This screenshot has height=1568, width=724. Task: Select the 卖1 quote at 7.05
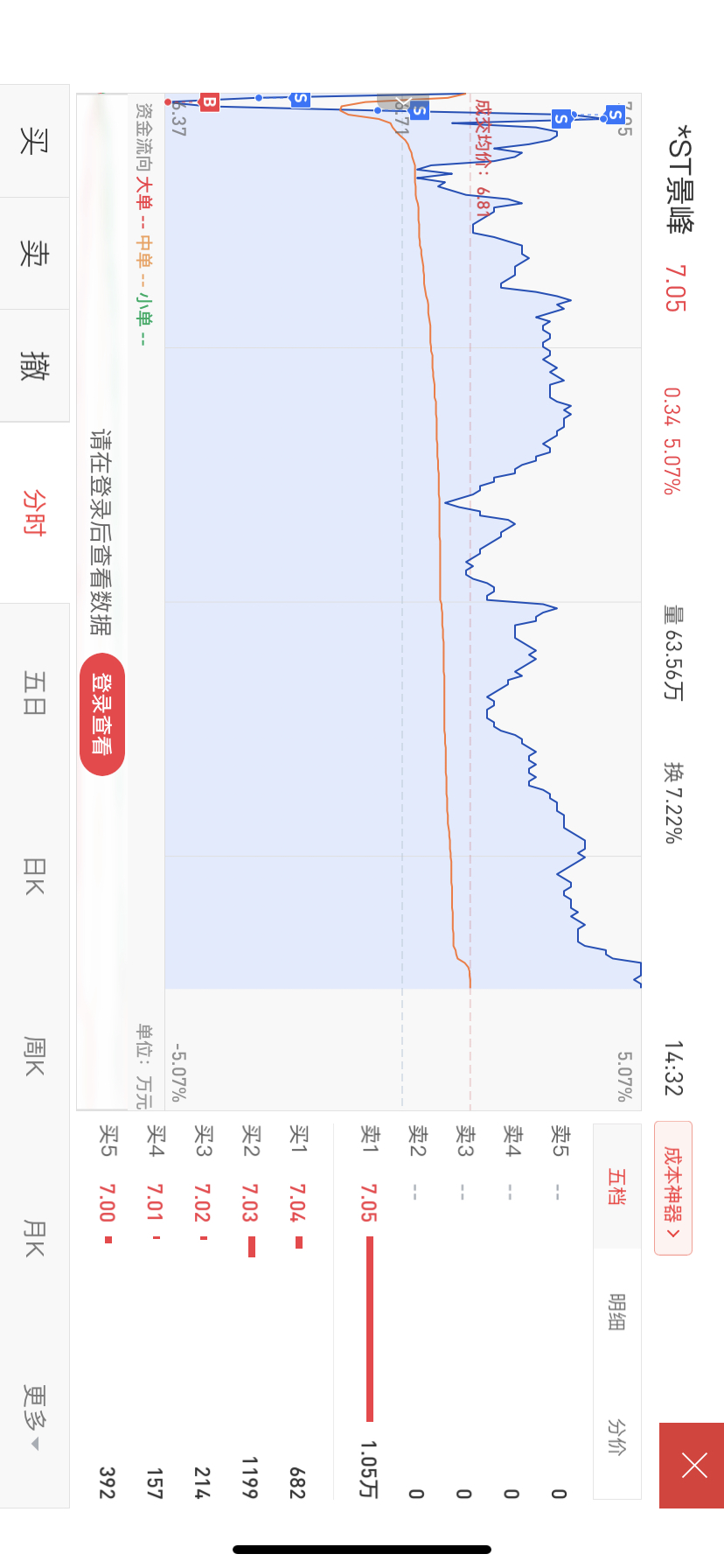tap(369, 1312)
